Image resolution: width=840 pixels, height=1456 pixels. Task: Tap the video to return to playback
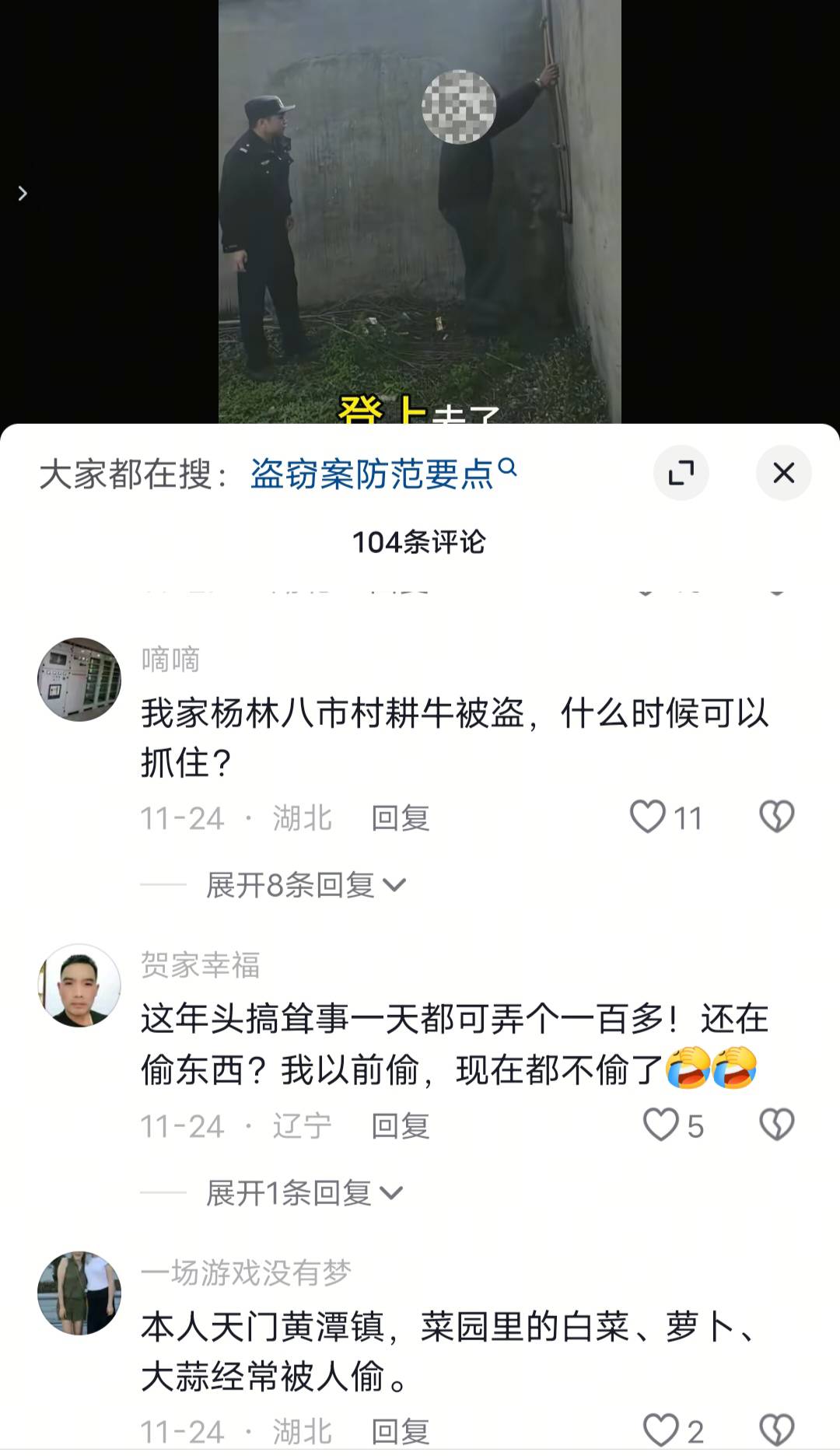point(419,210)
